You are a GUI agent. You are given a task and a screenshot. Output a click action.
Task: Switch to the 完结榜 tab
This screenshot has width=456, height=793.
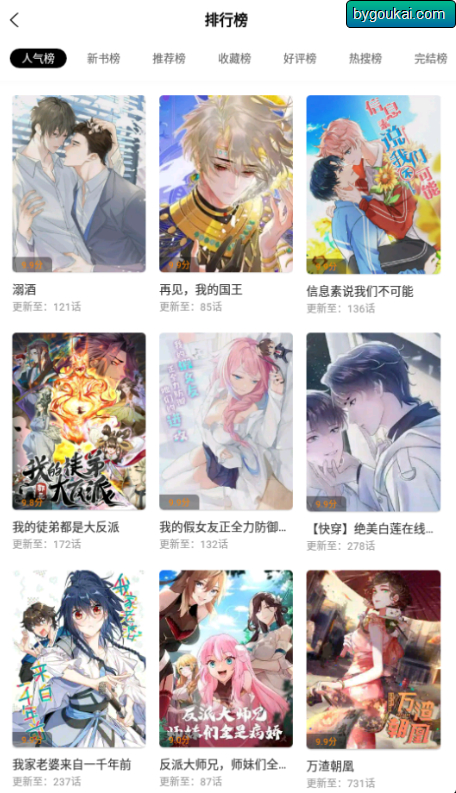[x=431, y=59]
